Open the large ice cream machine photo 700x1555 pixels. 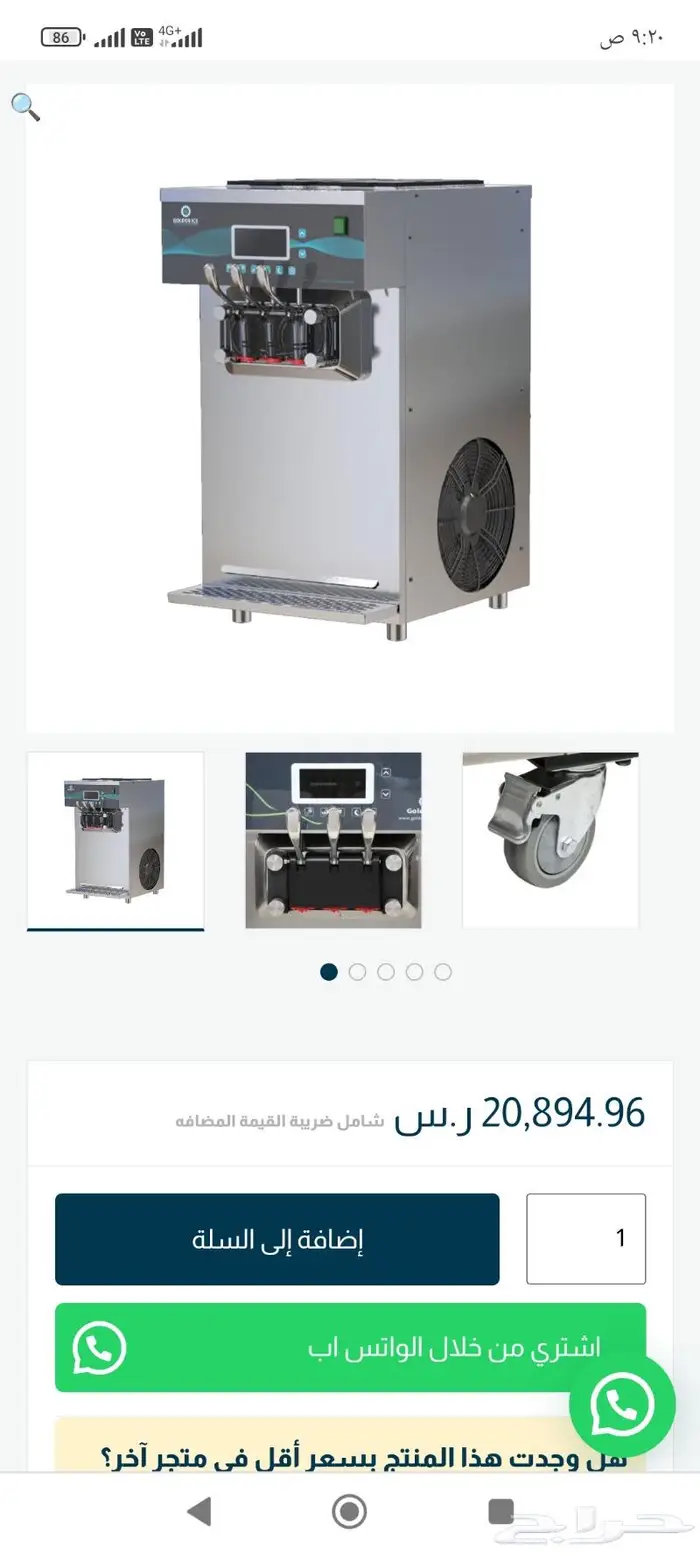[350, 410]
